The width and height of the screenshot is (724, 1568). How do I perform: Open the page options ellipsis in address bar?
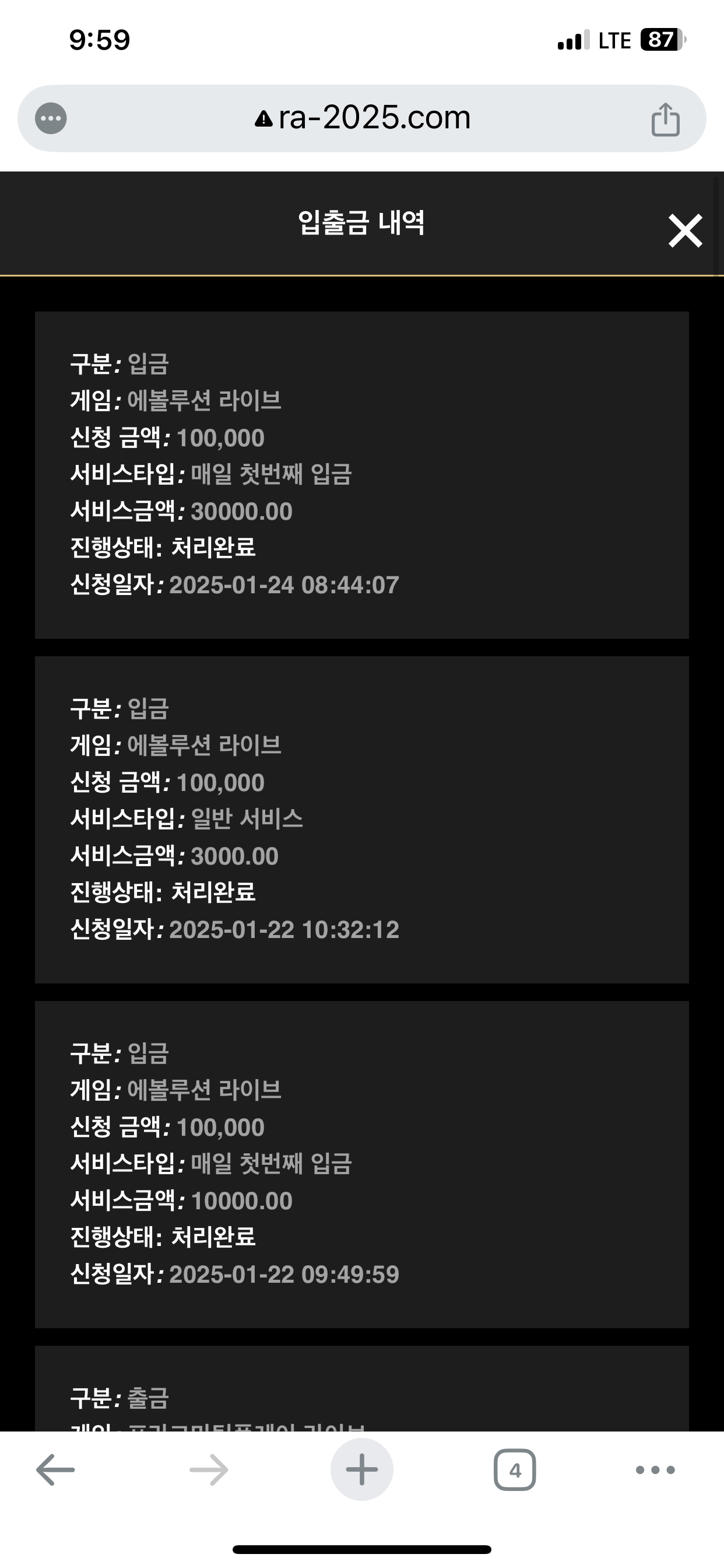pyautogui.click(x=51, y=118)
